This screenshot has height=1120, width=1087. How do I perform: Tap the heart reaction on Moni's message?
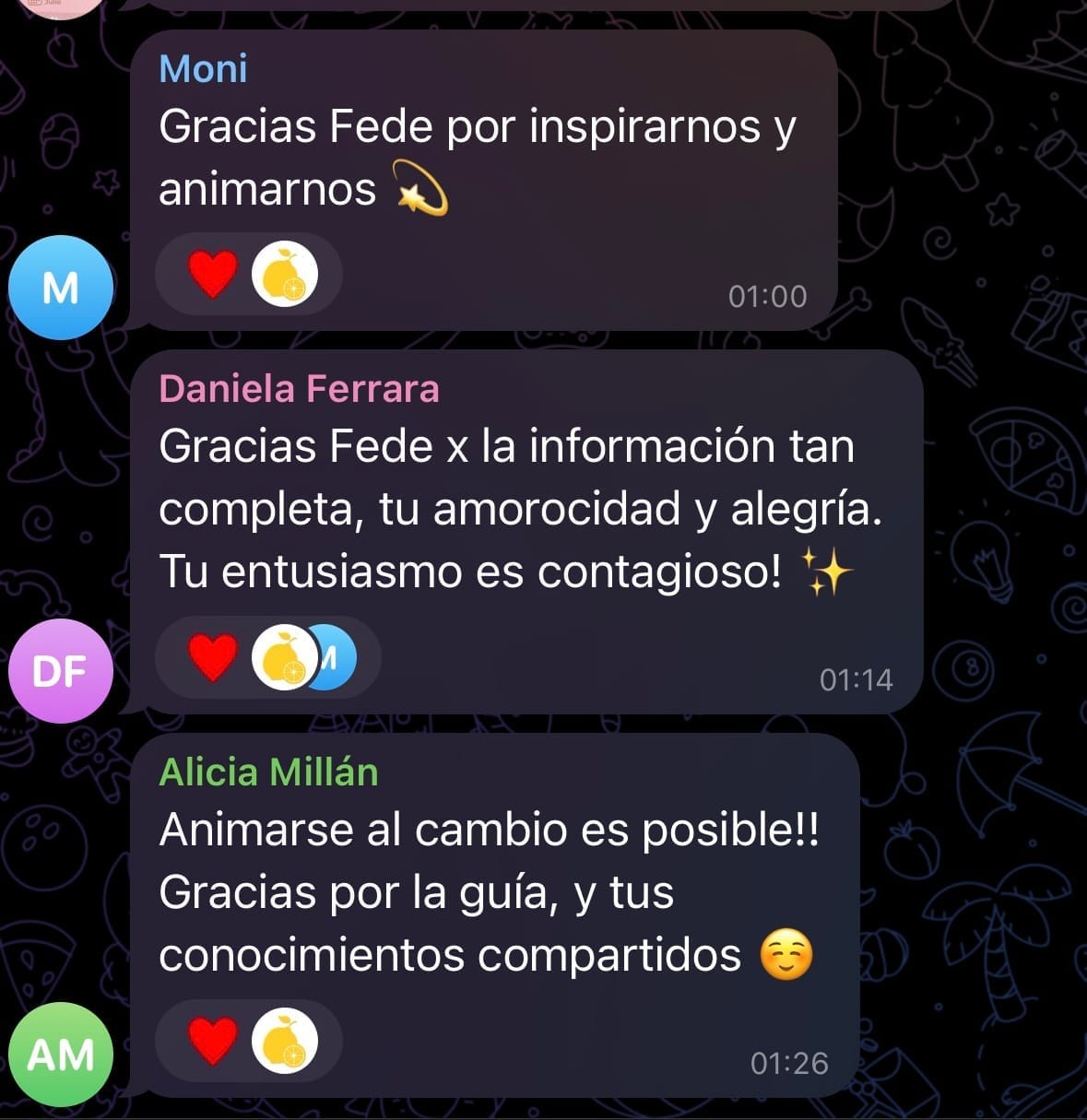(x=213, y=275)
